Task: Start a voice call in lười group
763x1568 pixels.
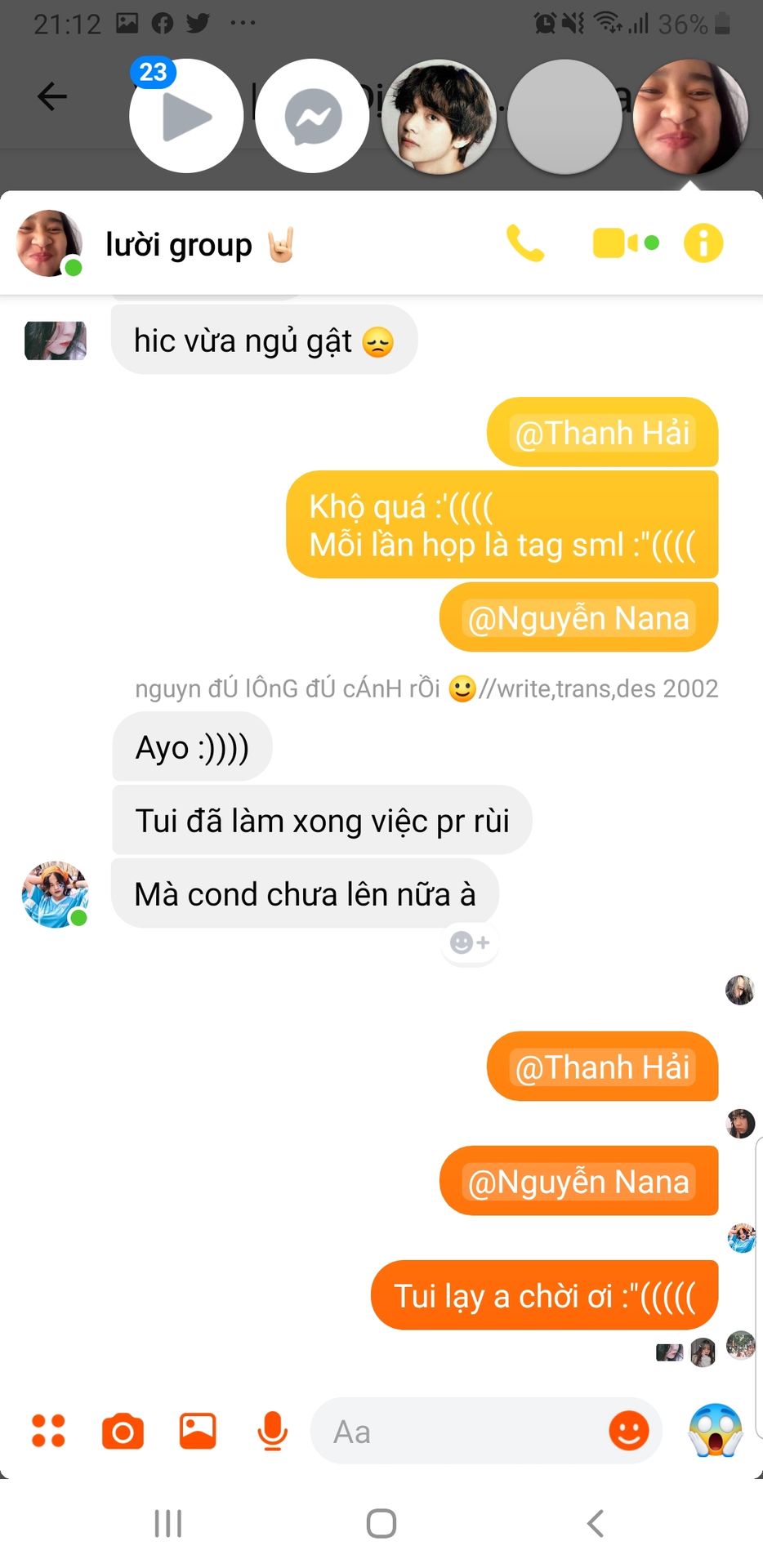Action: [525, 243]
